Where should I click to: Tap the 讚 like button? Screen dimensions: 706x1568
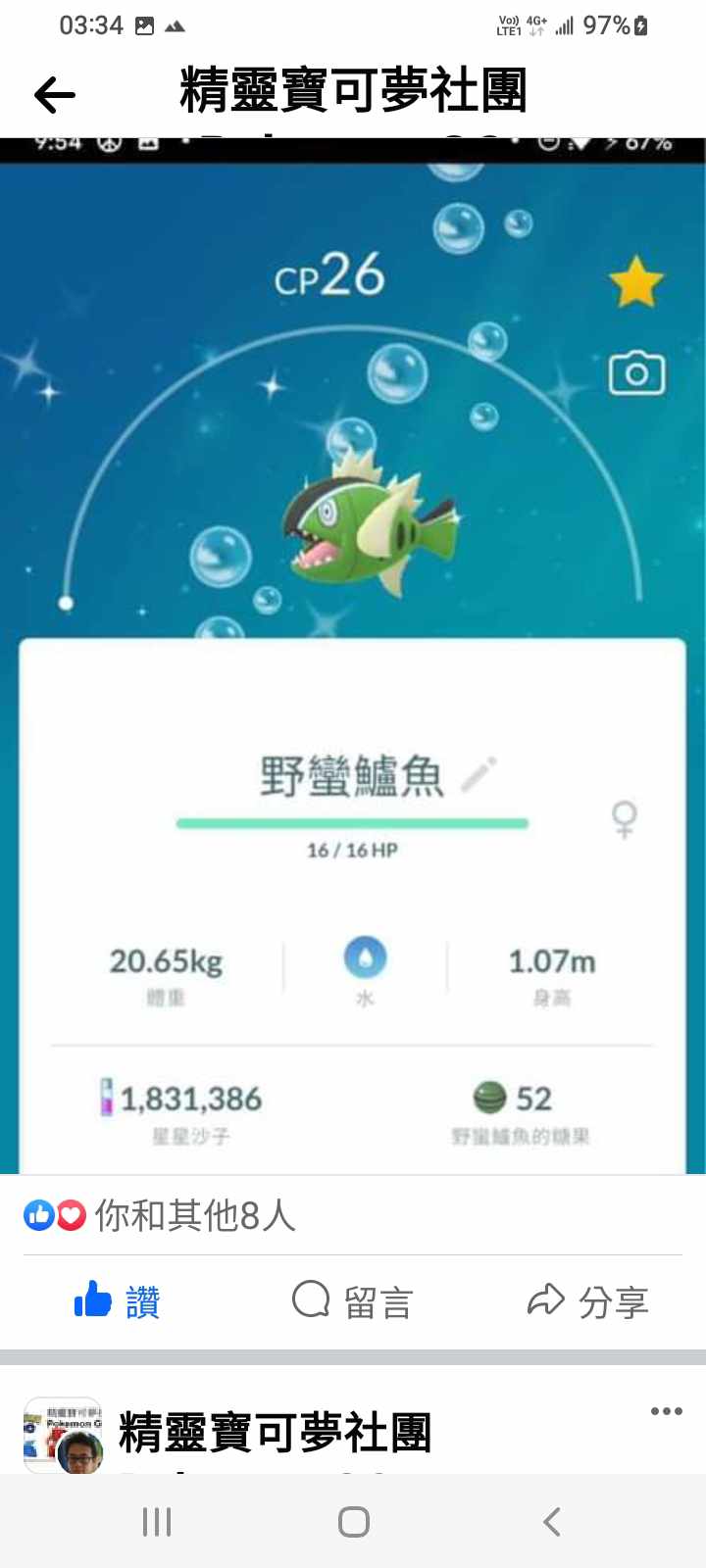118,1301
